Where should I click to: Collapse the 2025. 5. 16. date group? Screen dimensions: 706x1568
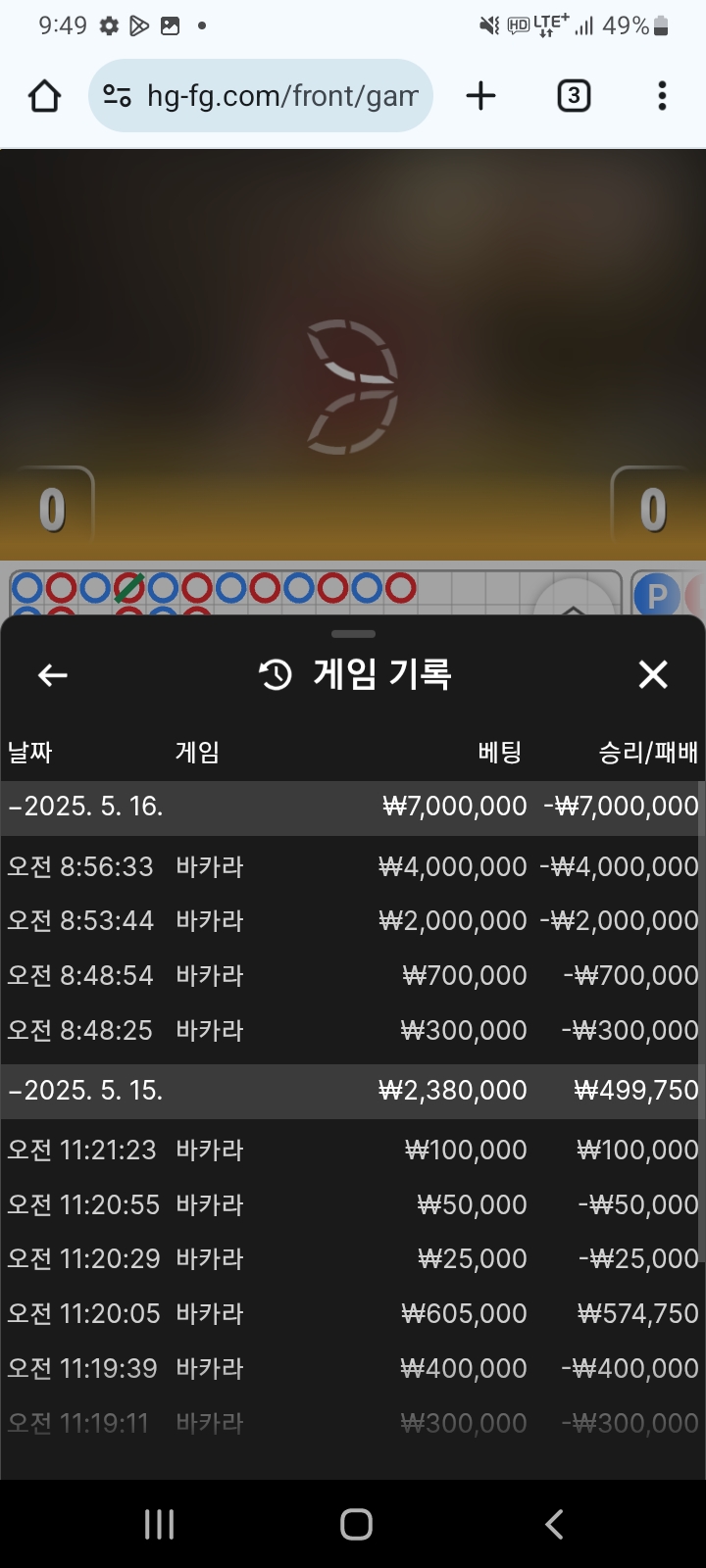pos(86,807)
